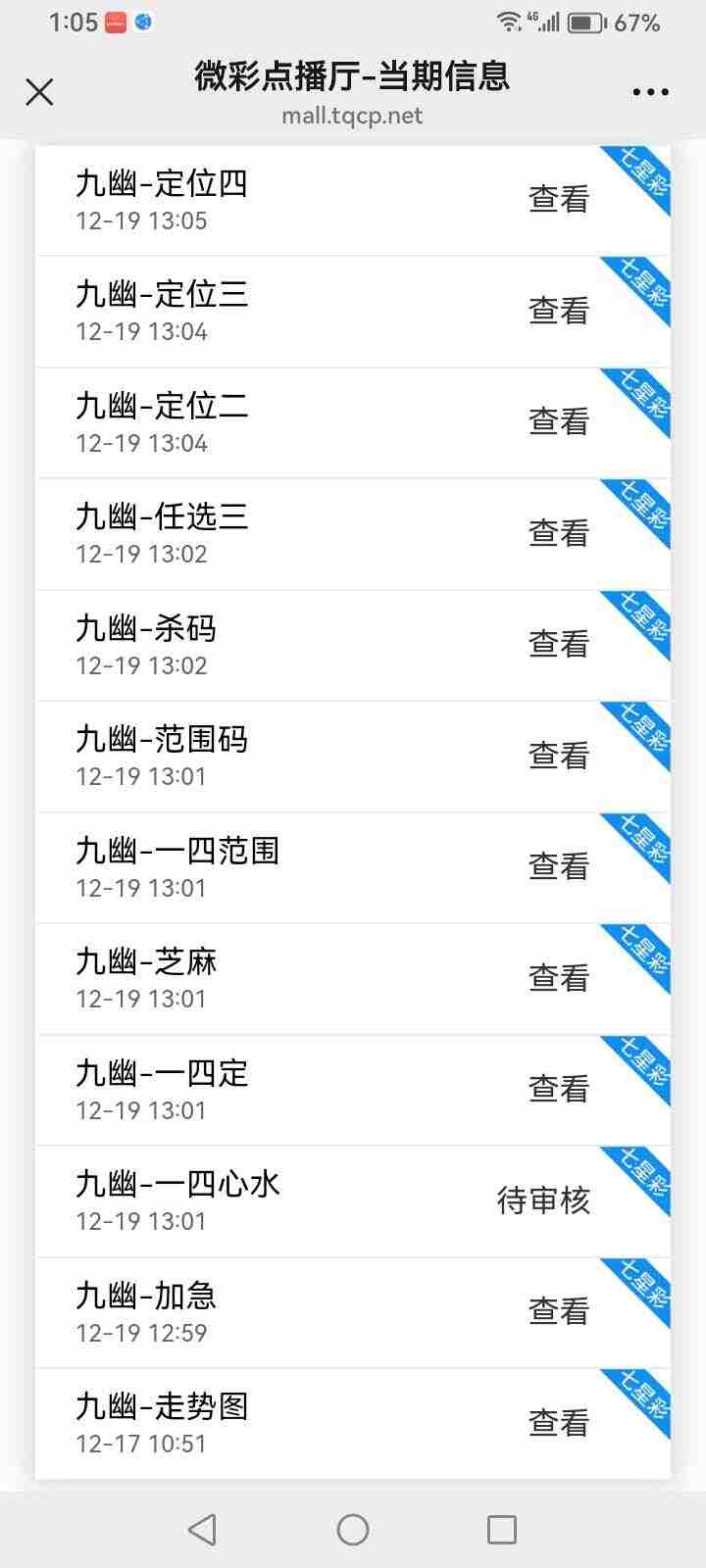The image size is (706, 1568).
Task: Open 查看 for 九幽-定位三
Action: 559,311
